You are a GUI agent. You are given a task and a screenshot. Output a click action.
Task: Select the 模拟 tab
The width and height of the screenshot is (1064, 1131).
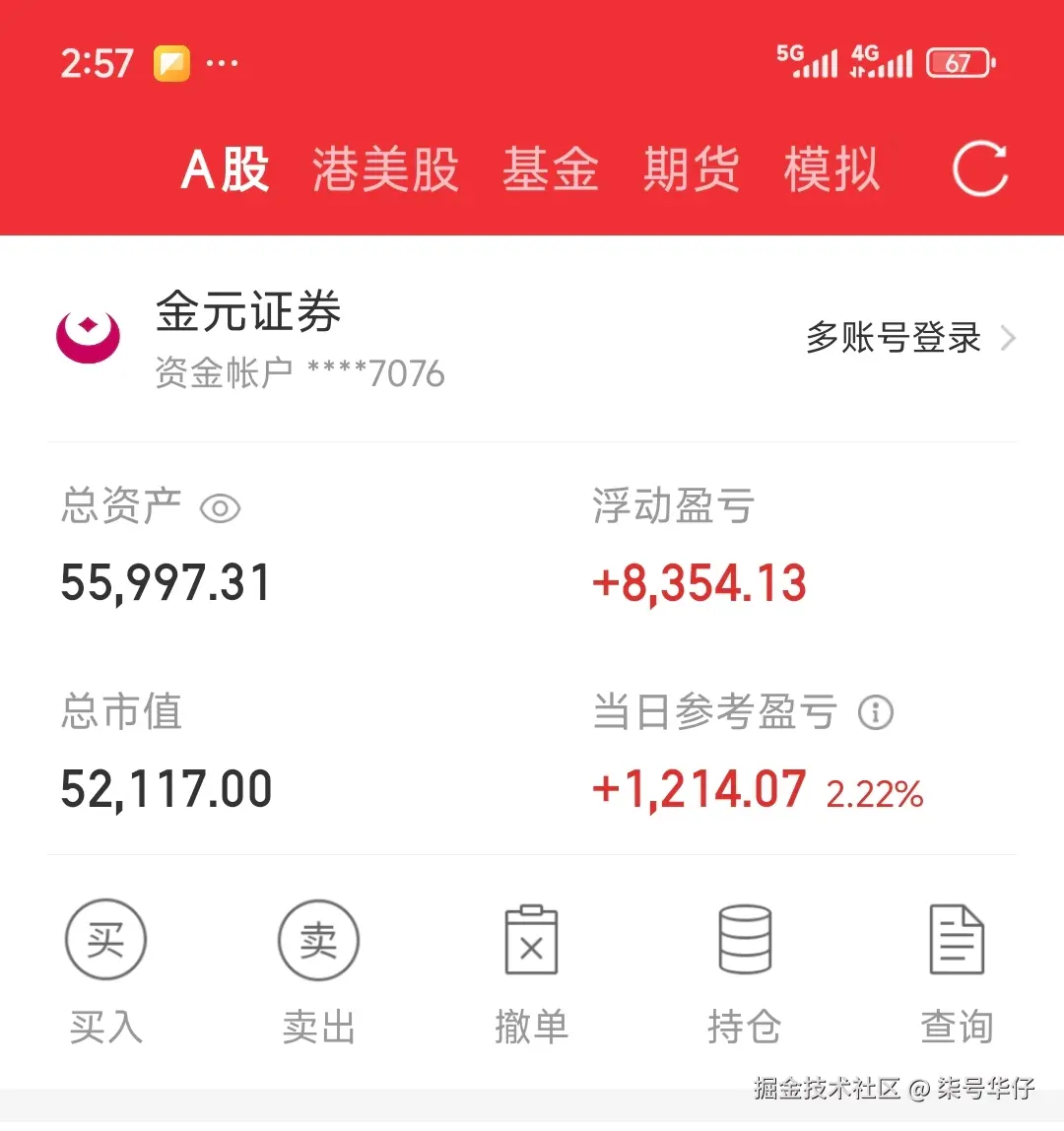(x=831, y=167)
